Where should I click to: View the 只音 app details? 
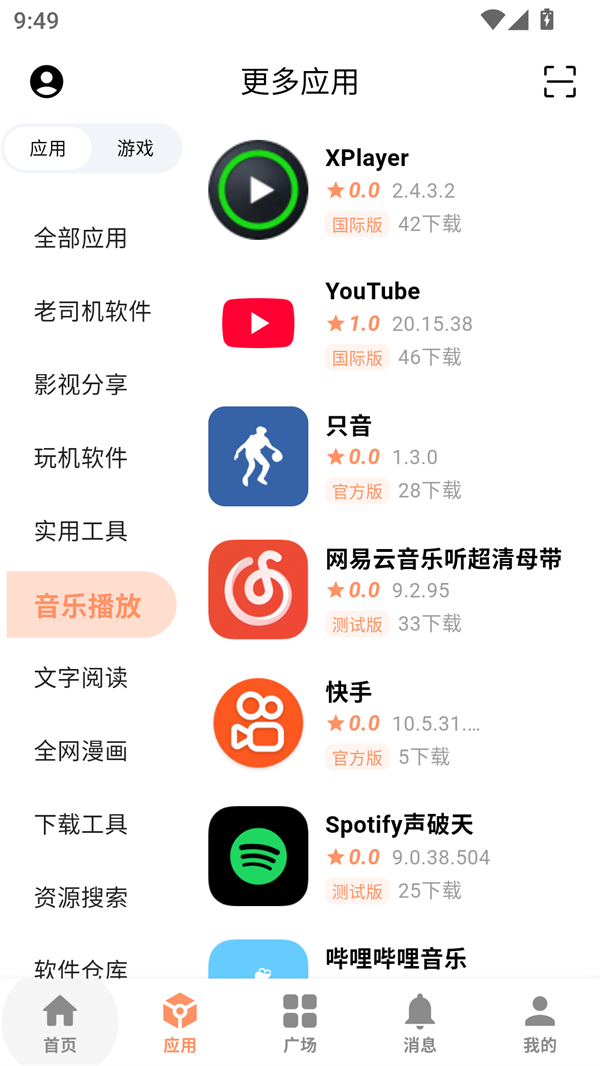click(x=400, y=456)
